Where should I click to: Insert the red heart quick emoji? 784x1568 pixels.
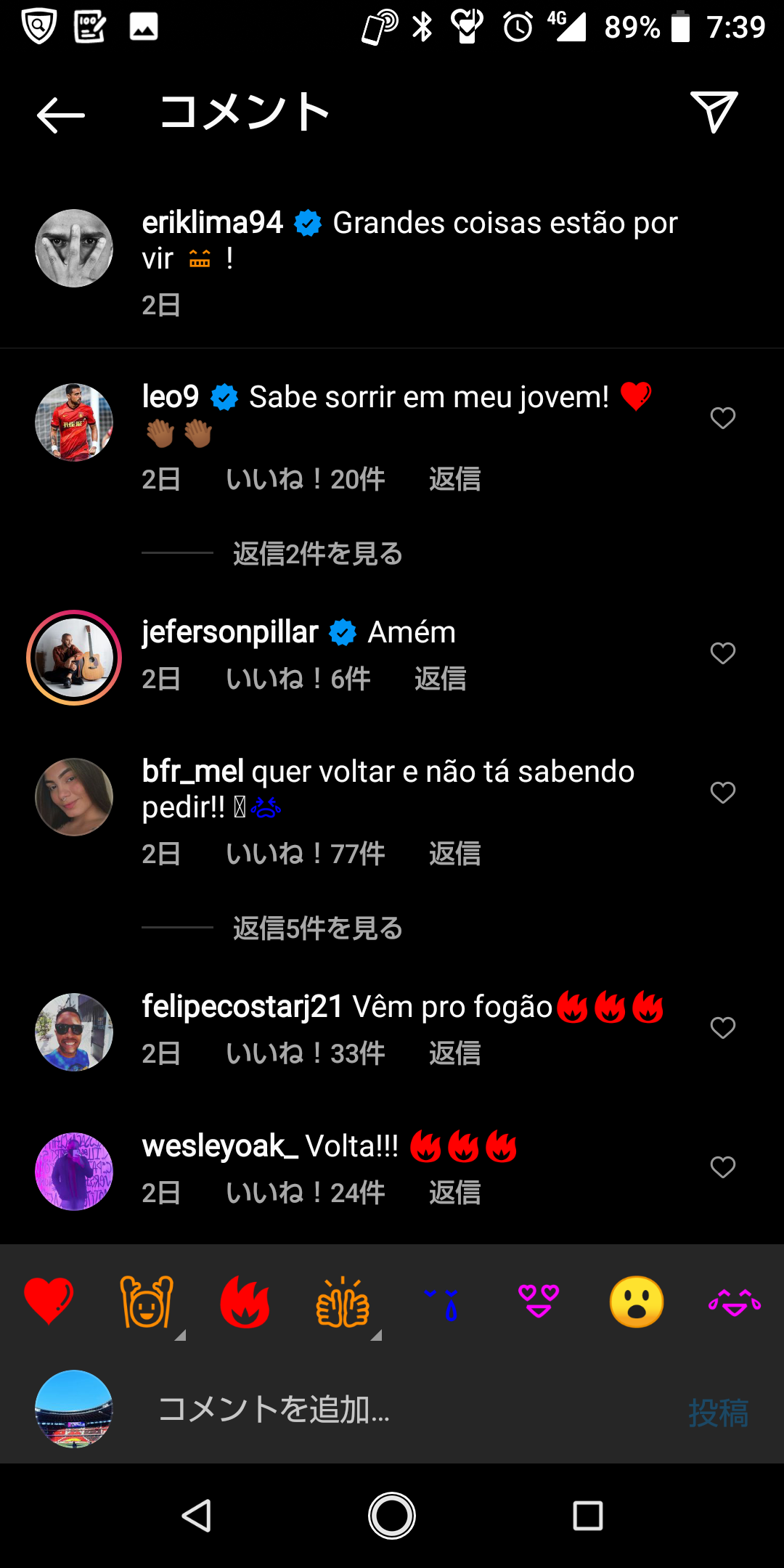tap(49, 1302)
